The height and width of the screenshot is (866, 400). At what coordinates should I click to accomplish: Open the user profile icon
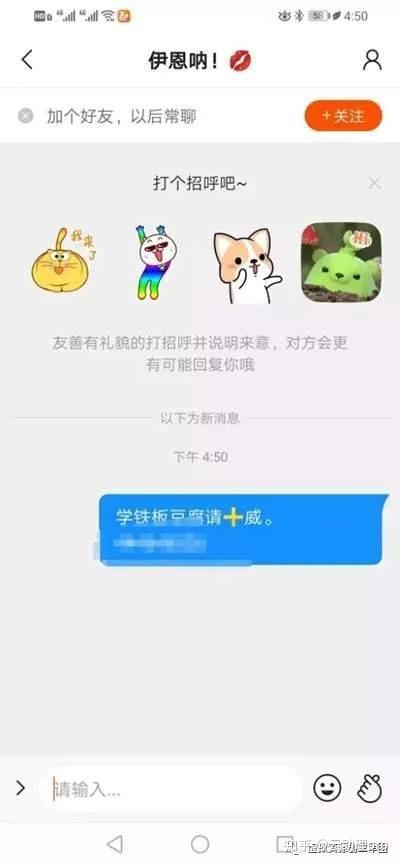click(372, 60)
